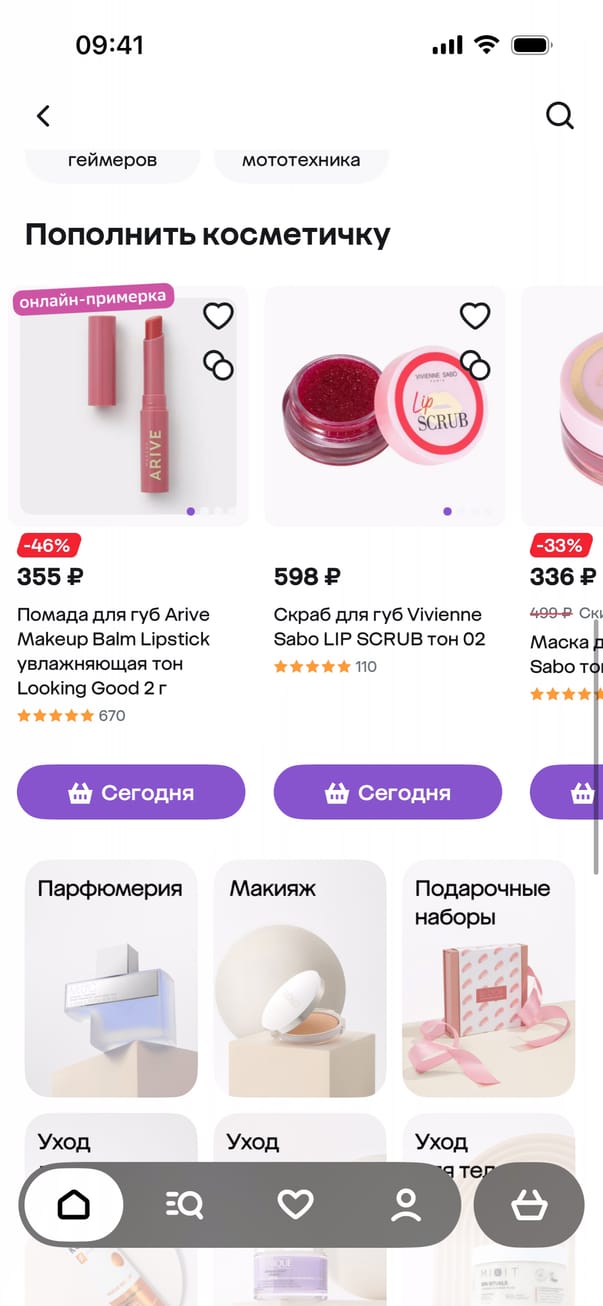Compare the Vivienne Sabo Lip Scrub
Image resolution: width=603 pixels, height=1306 pixels.
point(476,365)
